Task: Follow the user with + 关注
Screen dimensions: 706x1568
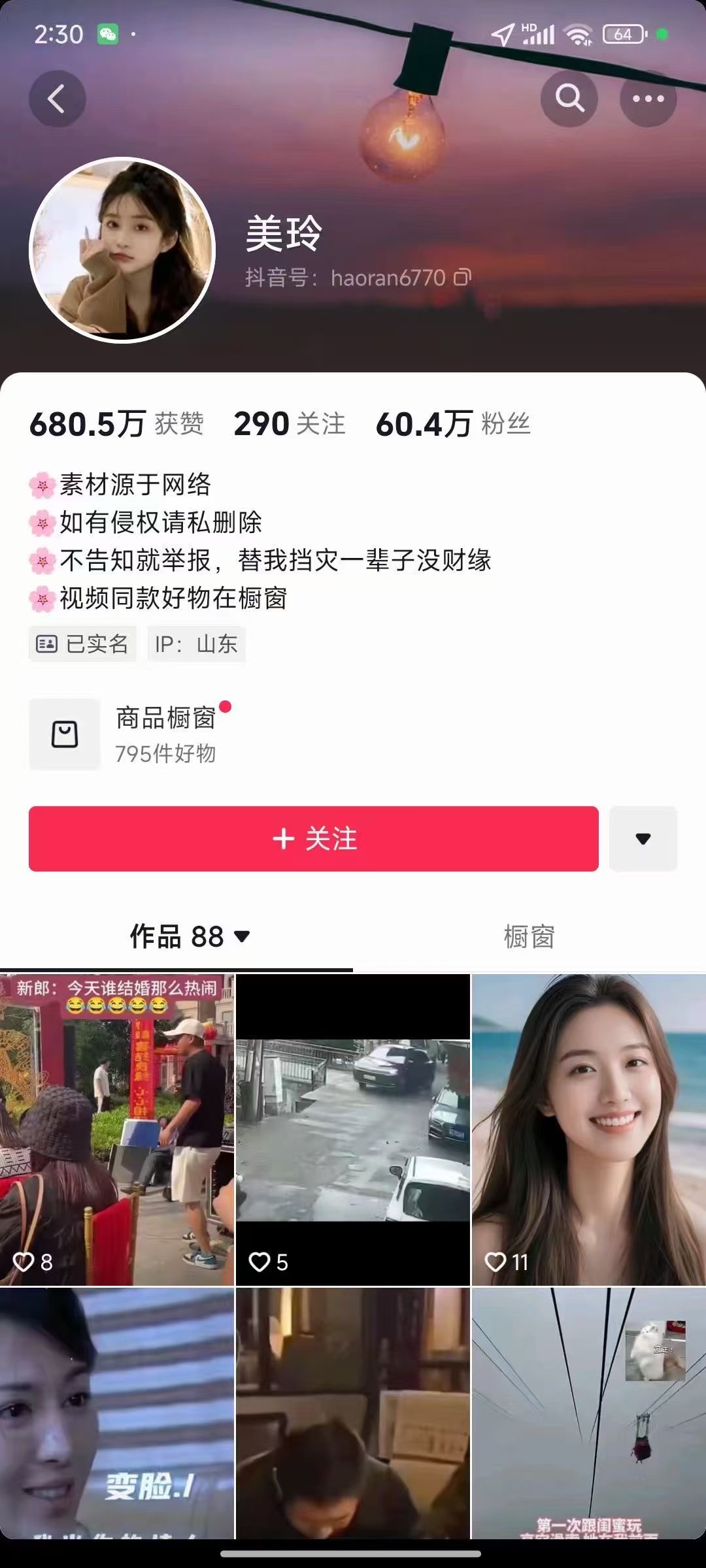Action: [x=314, y=839]
